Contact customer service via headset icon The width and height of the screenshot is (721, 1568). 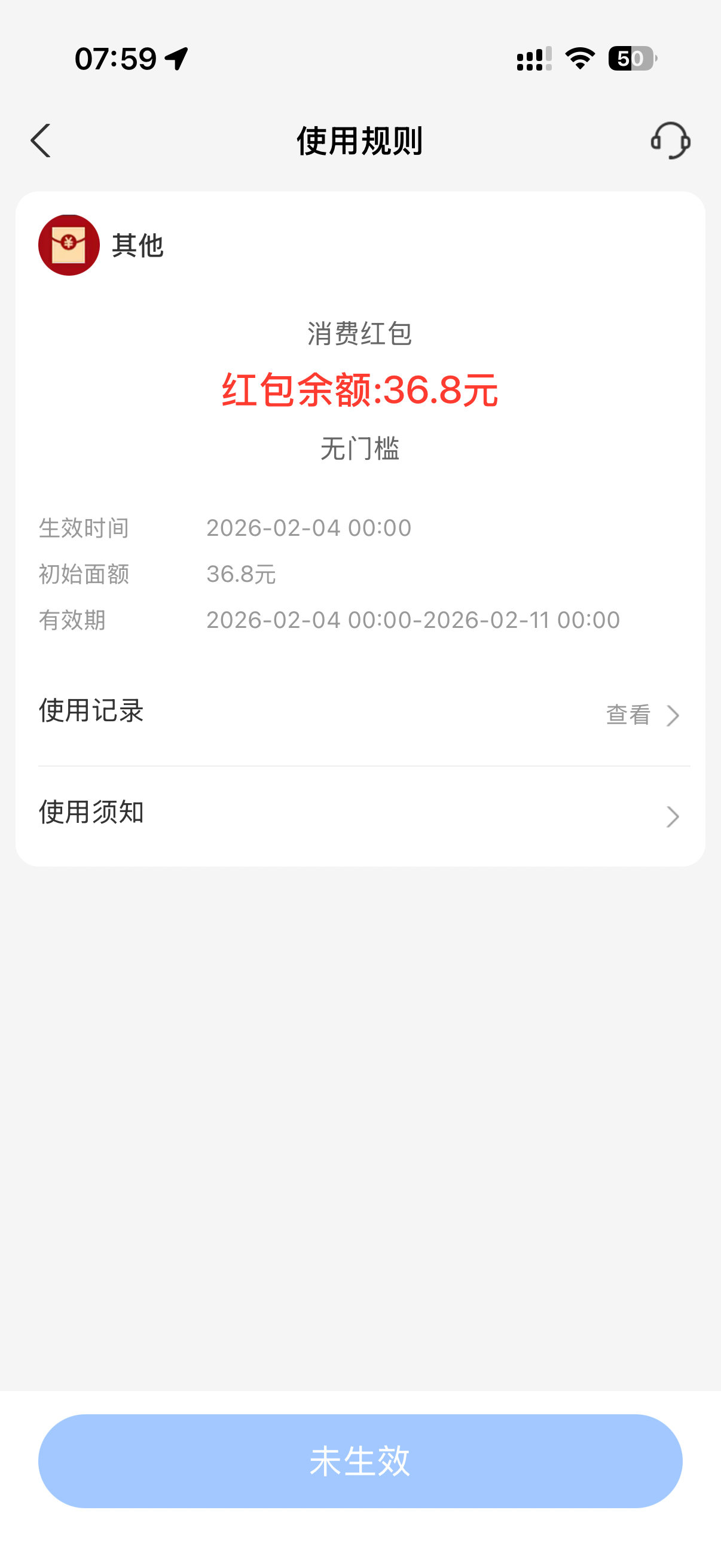point(670,141)
